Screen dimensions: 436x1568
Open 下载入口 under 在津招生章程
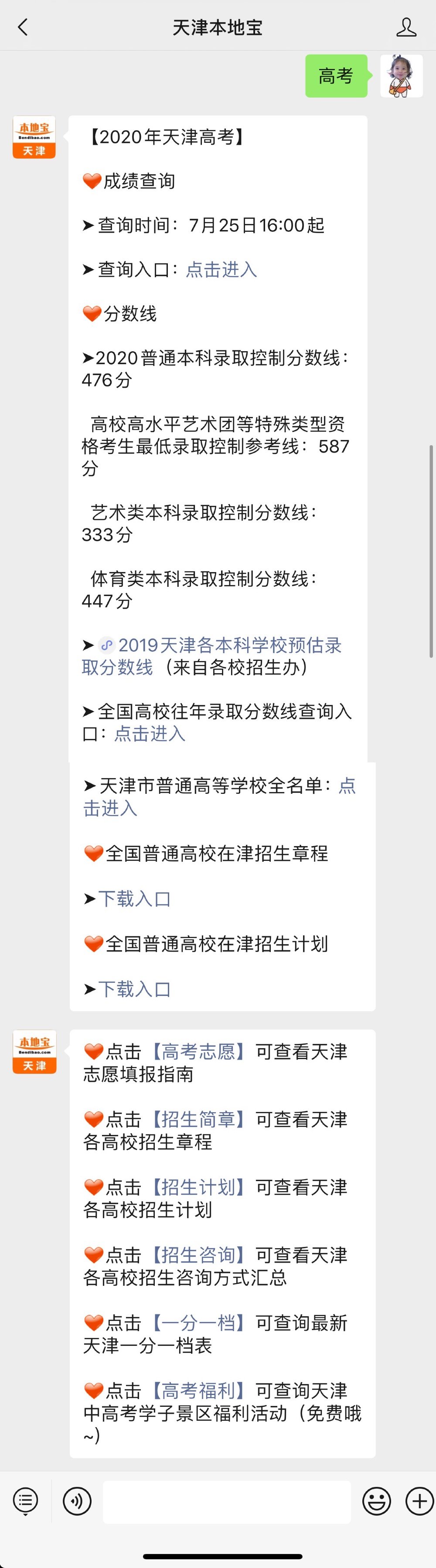pos(135,899)
